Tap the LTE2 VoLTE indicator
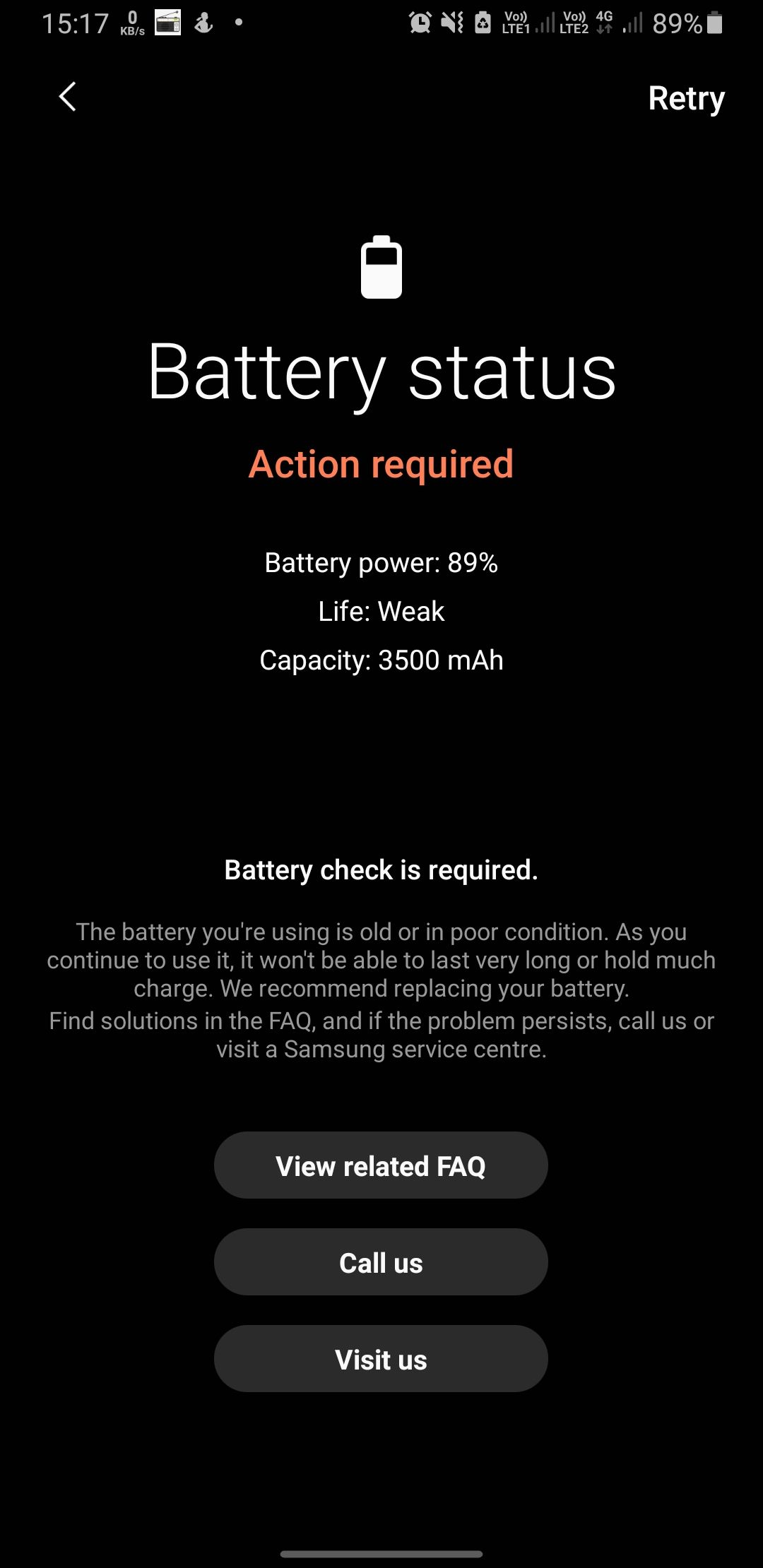The width and height of the screenshot is (763, 1568). pos(574,21)
